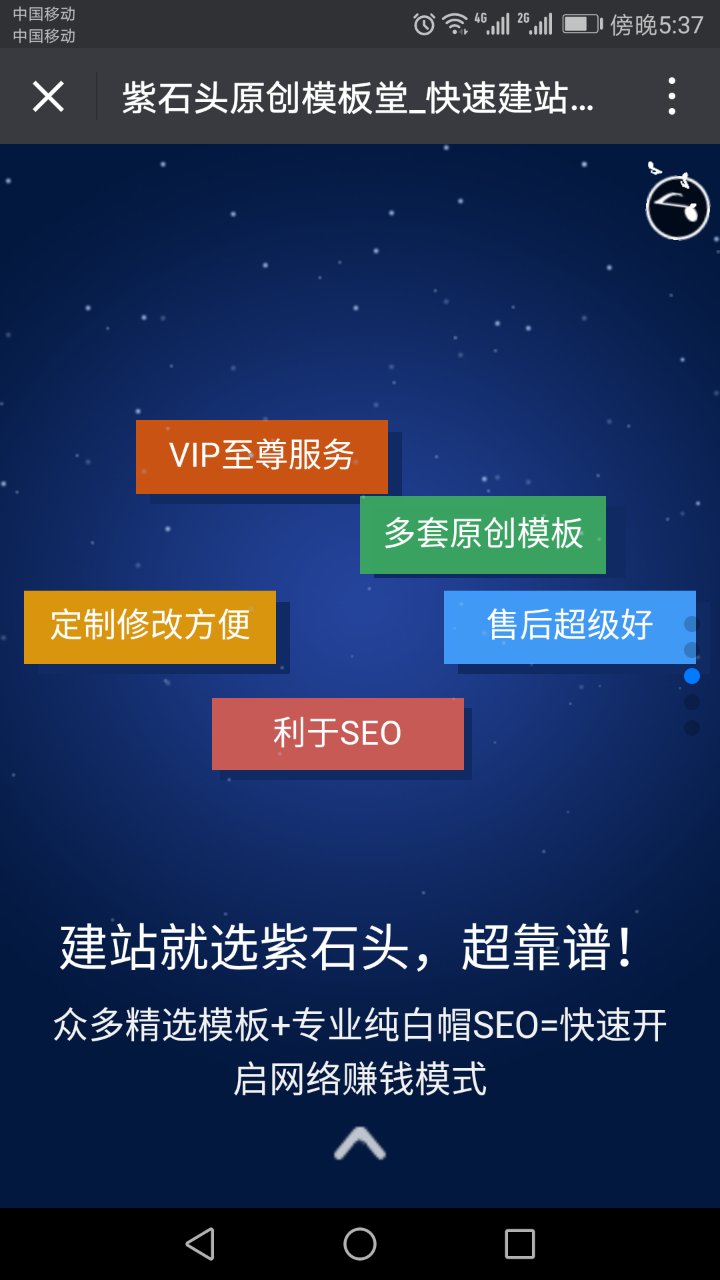The image size is (720, 1280).
Task: Return to home via system home button
Action: coord(360,1244)
